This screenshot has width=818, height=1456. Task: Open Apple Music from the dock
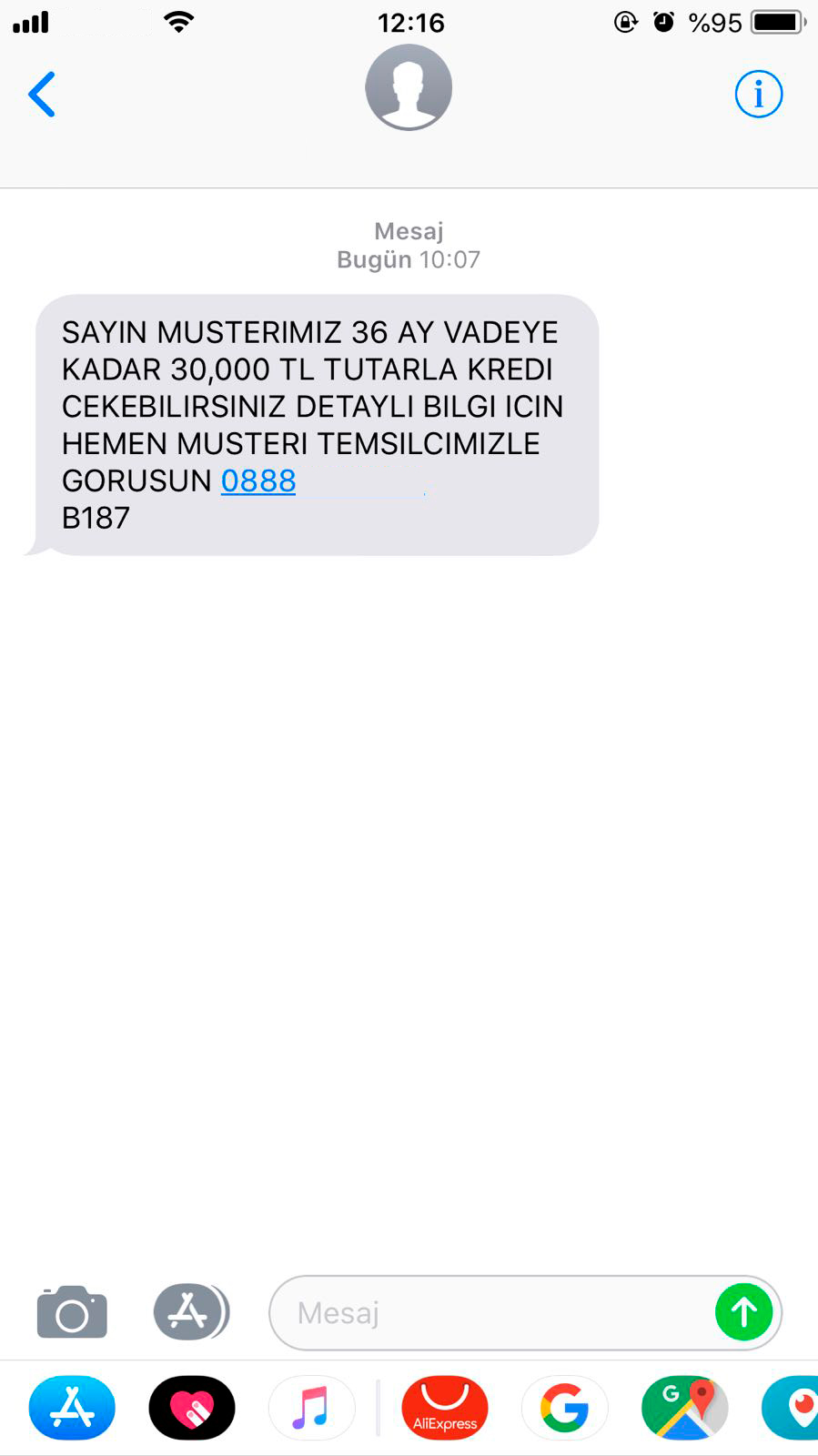[x=311, y=1407]
